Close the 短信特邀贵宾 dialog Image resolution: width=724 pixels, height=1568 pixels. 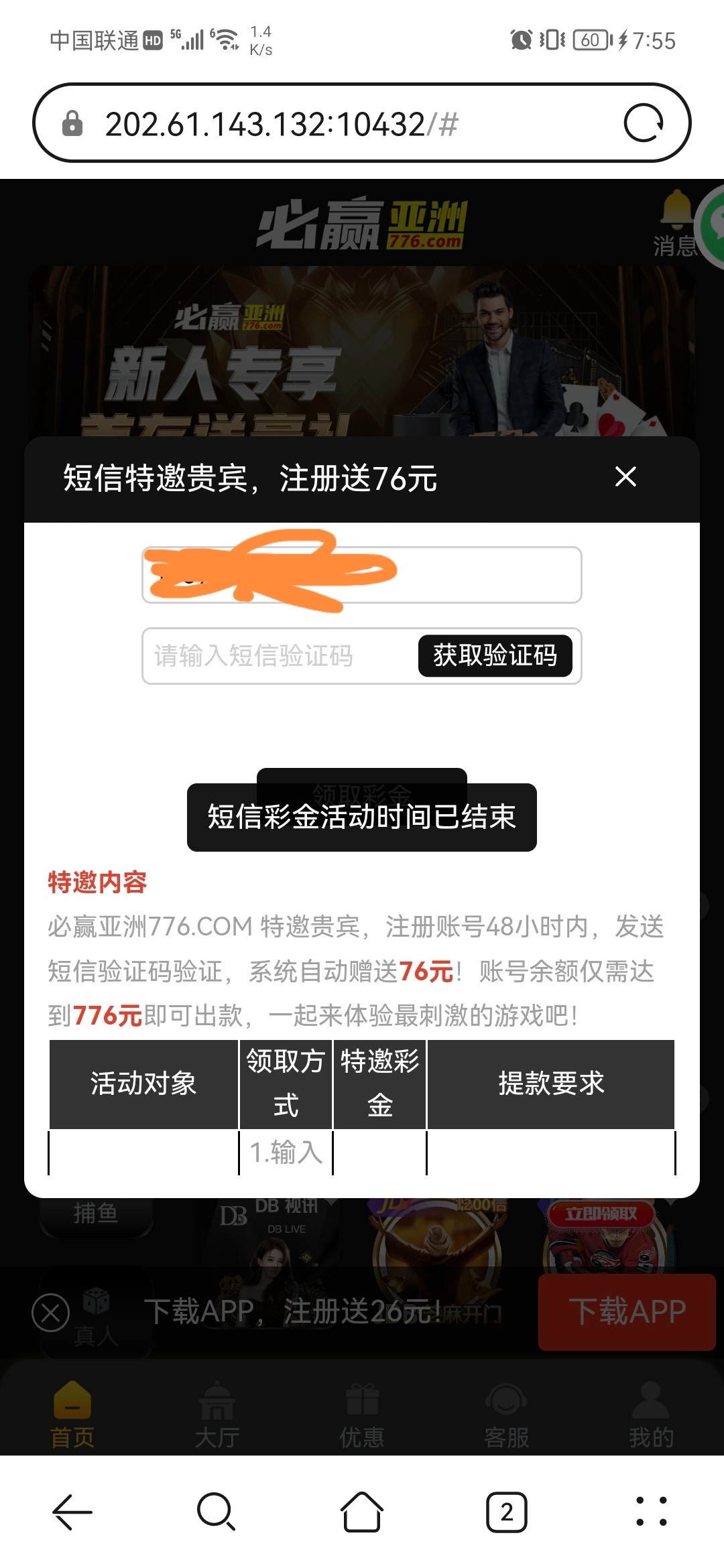coord(625,477)
